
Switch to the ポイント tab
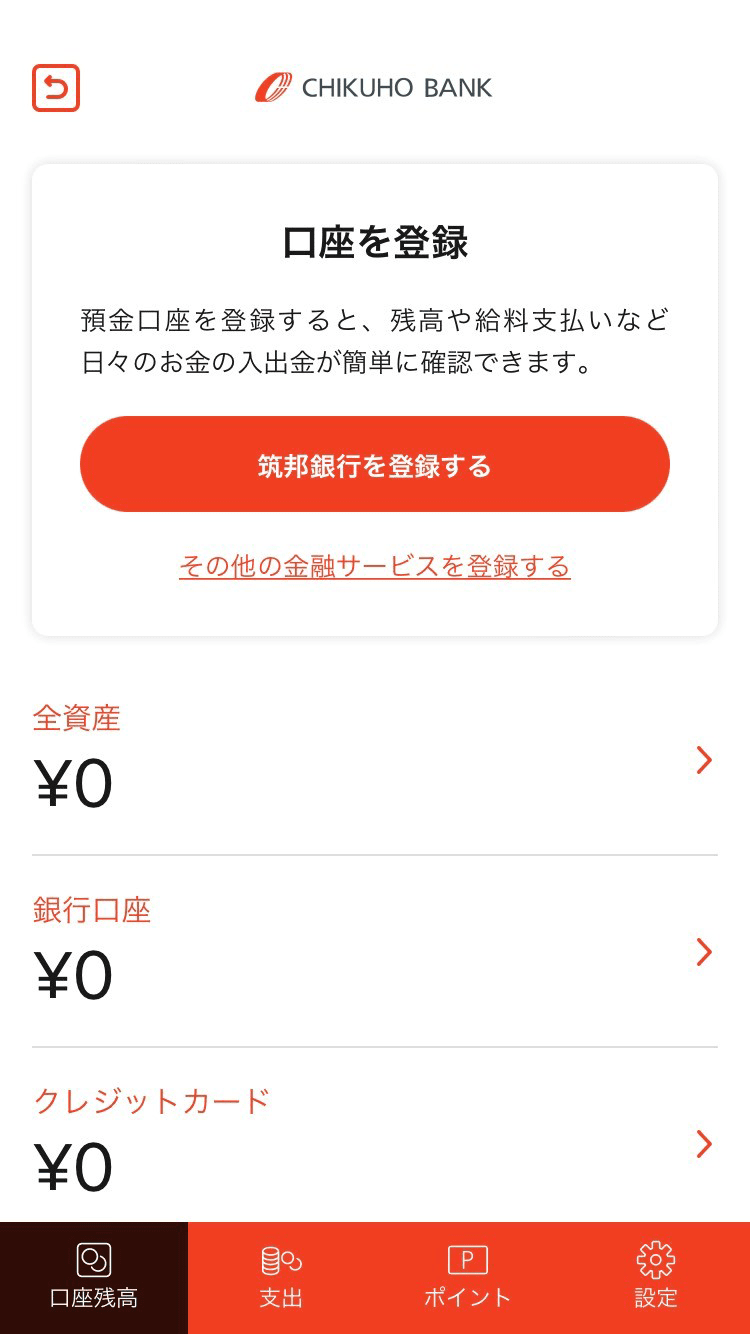click(x=468, y=1278)
